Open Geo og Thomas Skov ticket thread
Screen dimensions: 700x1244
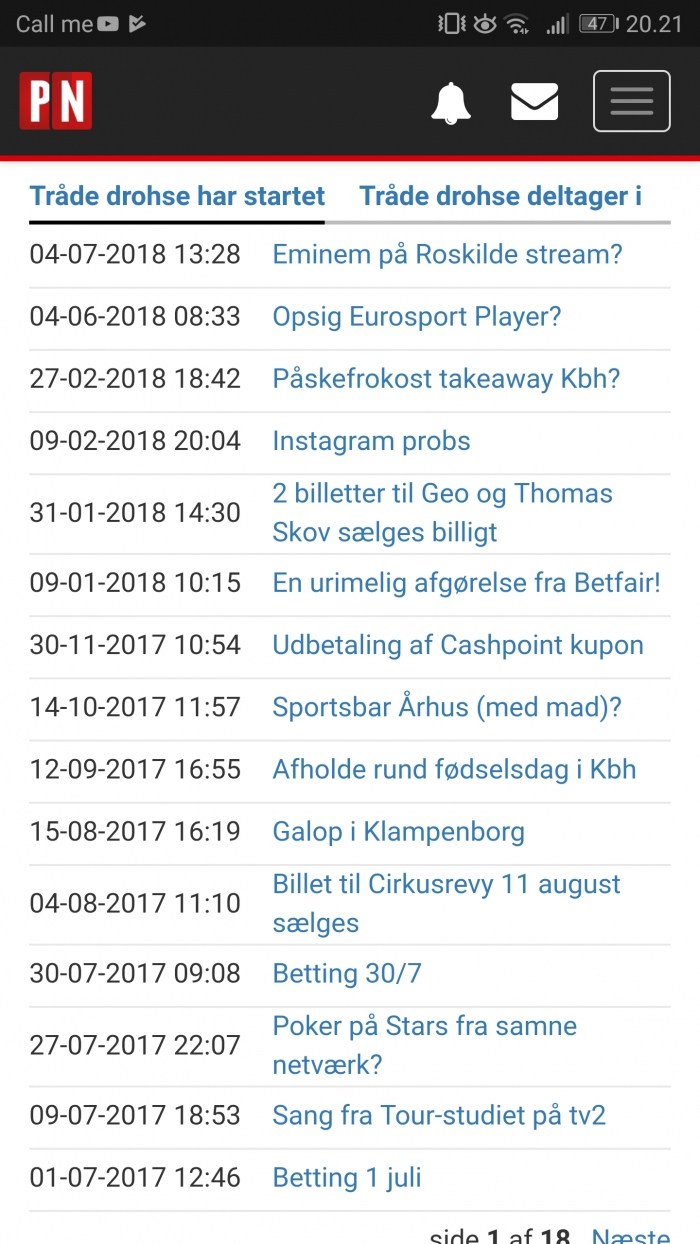click(442, 512)
